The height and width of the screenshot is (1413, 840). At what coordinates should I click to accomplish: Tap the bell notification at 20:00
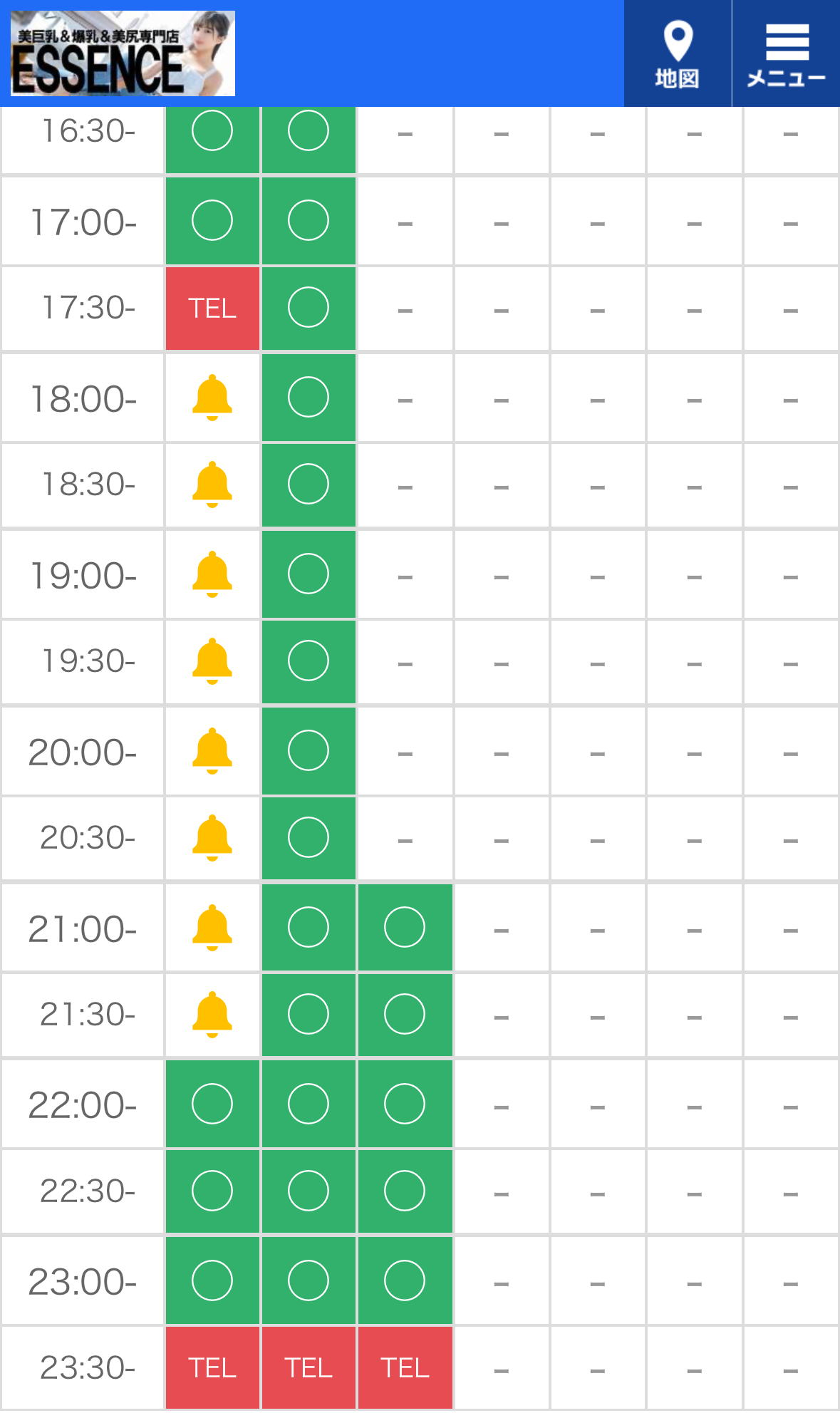click(x=212, y=751)
